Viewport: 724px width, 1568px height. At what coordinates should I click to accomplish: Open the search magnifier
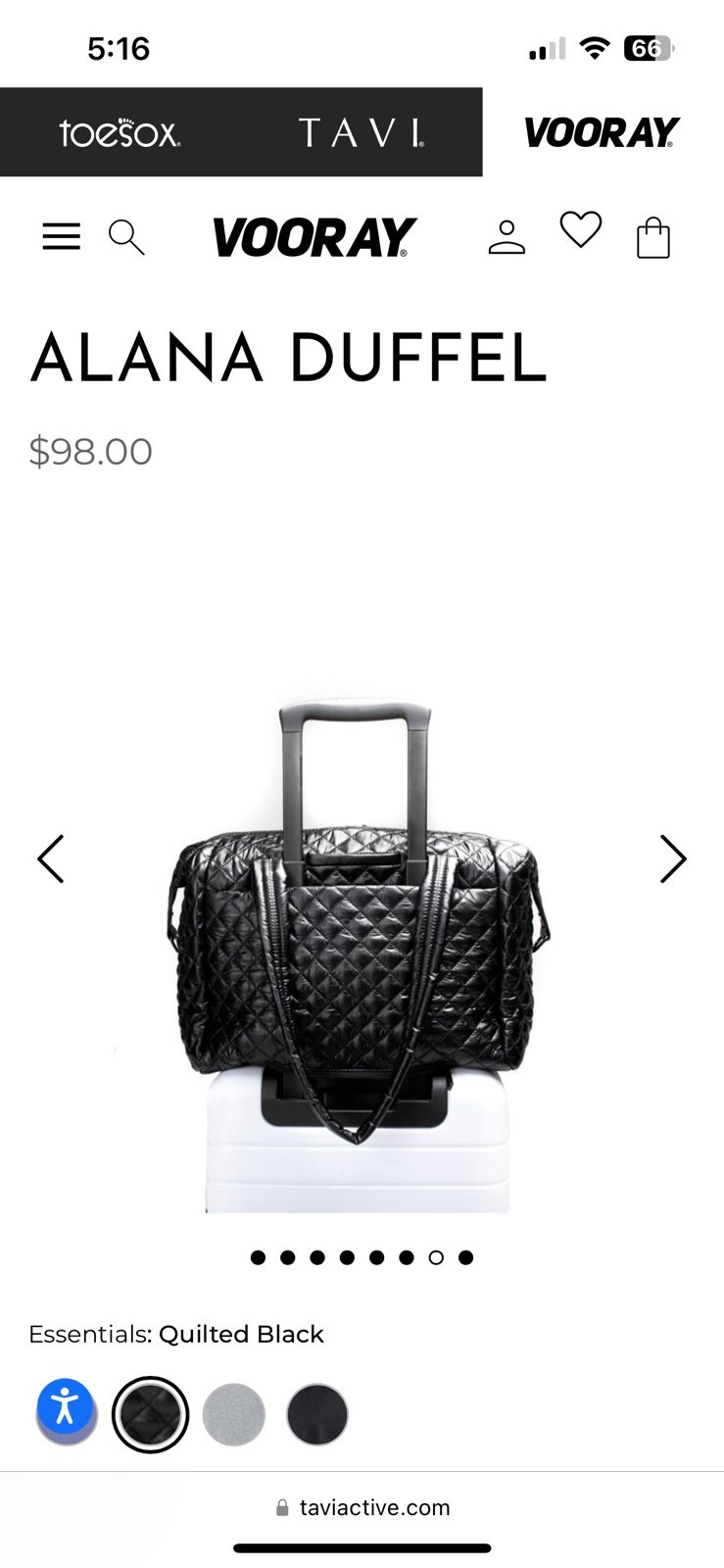click(x=126, y=237)
